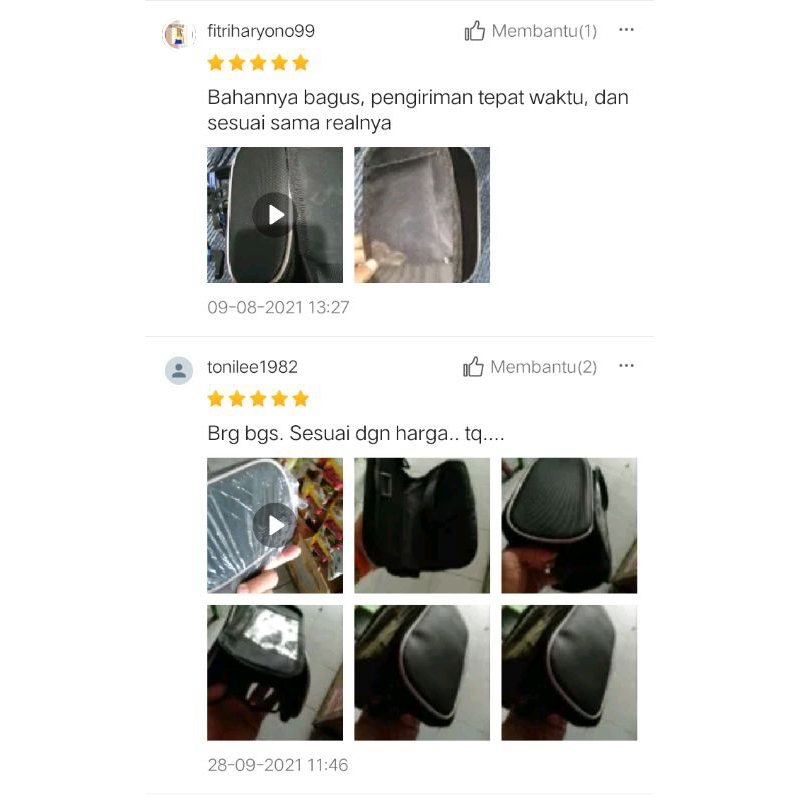This screenshot has height=800, width=800.
Task: Open overflow menu on tonilee1982's review
Action: 626,366
